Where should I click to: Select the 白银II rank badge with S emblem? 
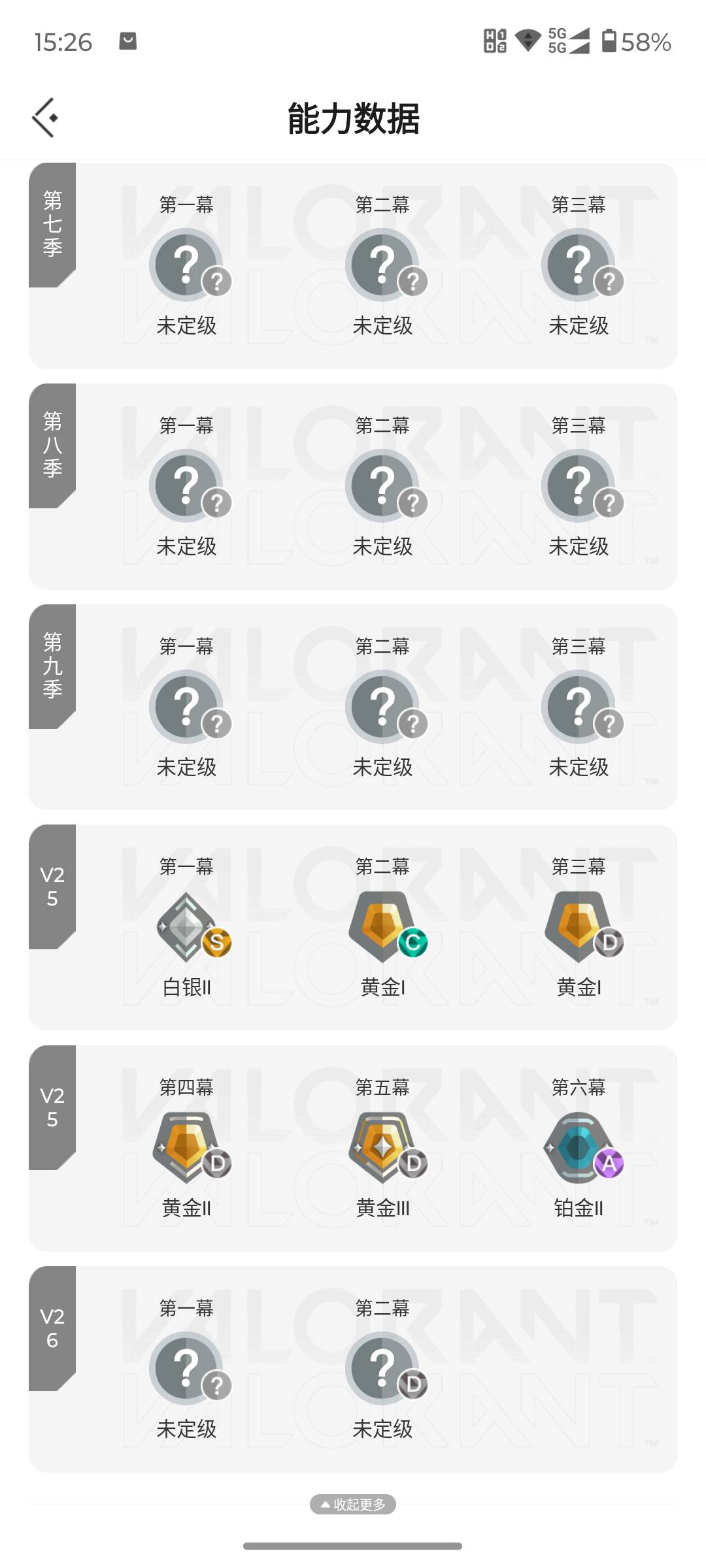[188, 928]
